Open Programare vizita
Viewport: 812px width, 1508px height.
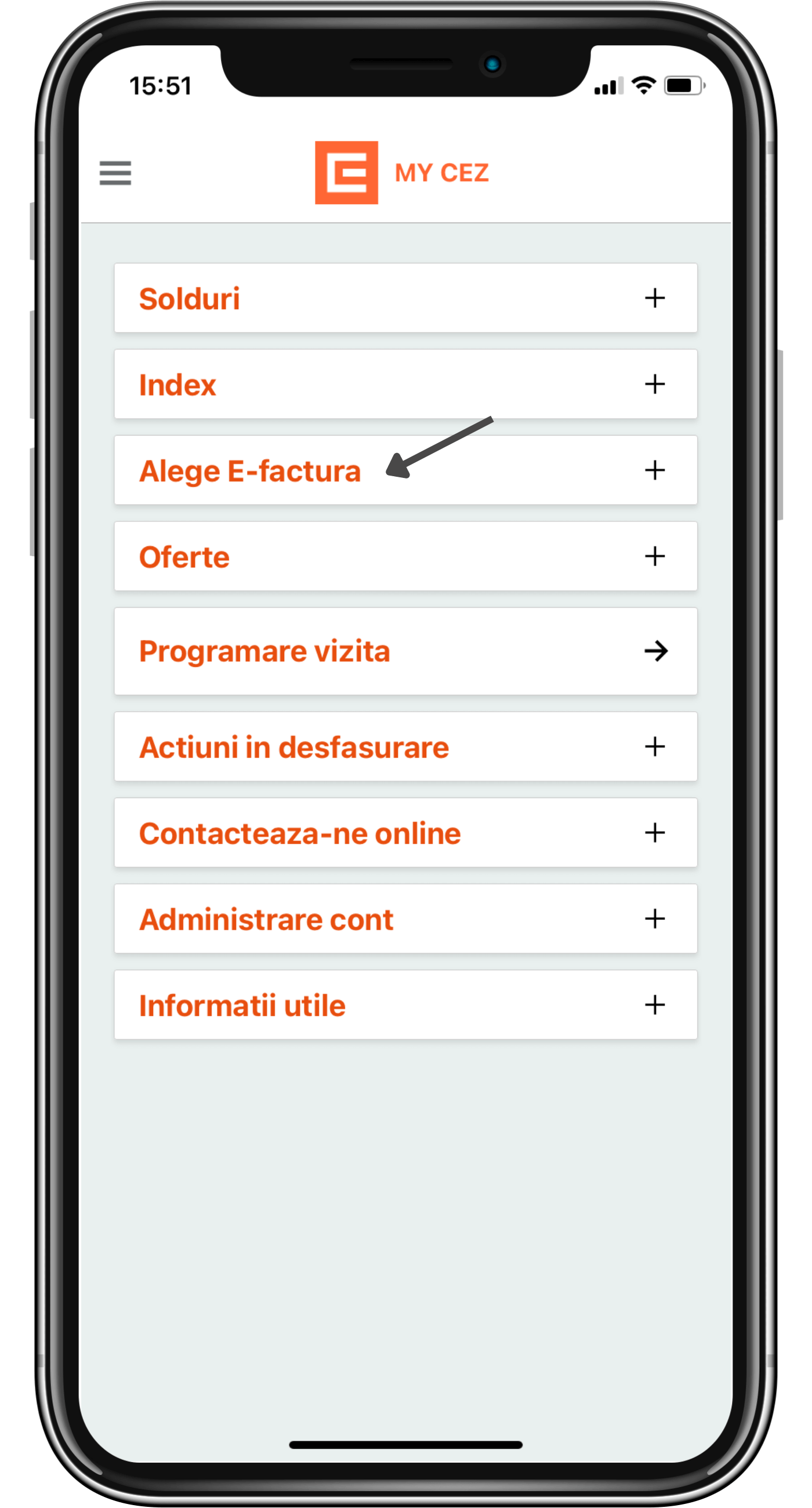(405, 651)
